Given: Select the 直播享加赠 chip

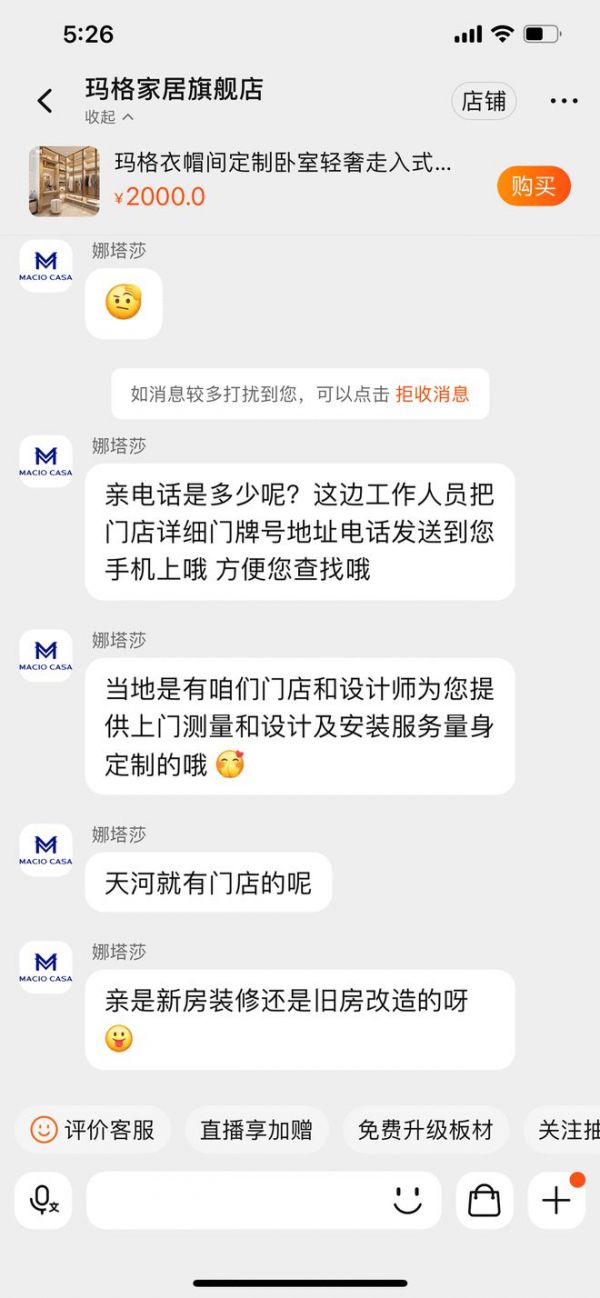Looking at the screenshot, I should [x=256, y=1130].
